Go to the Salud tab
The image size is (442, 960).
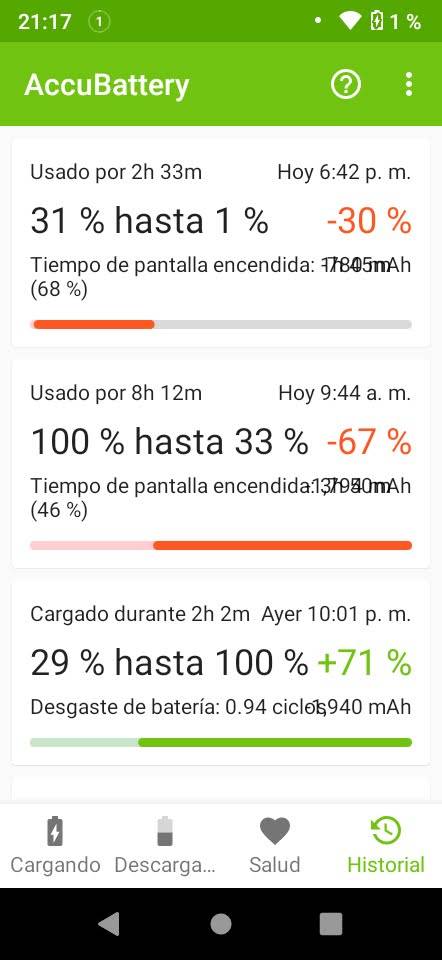(x=275, y=845)
